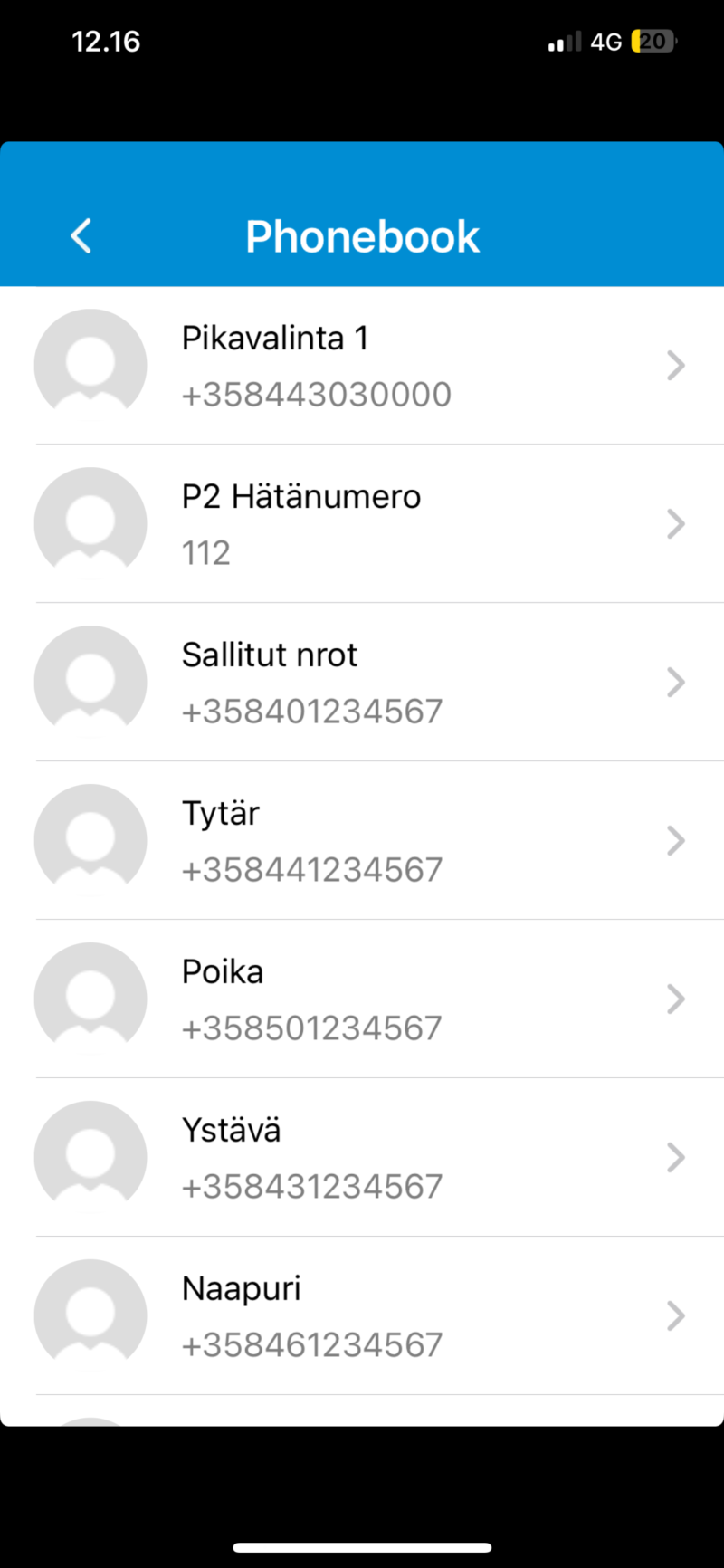
Task: Open the P2 Hätänumero entry
Action: coord(362,524)
